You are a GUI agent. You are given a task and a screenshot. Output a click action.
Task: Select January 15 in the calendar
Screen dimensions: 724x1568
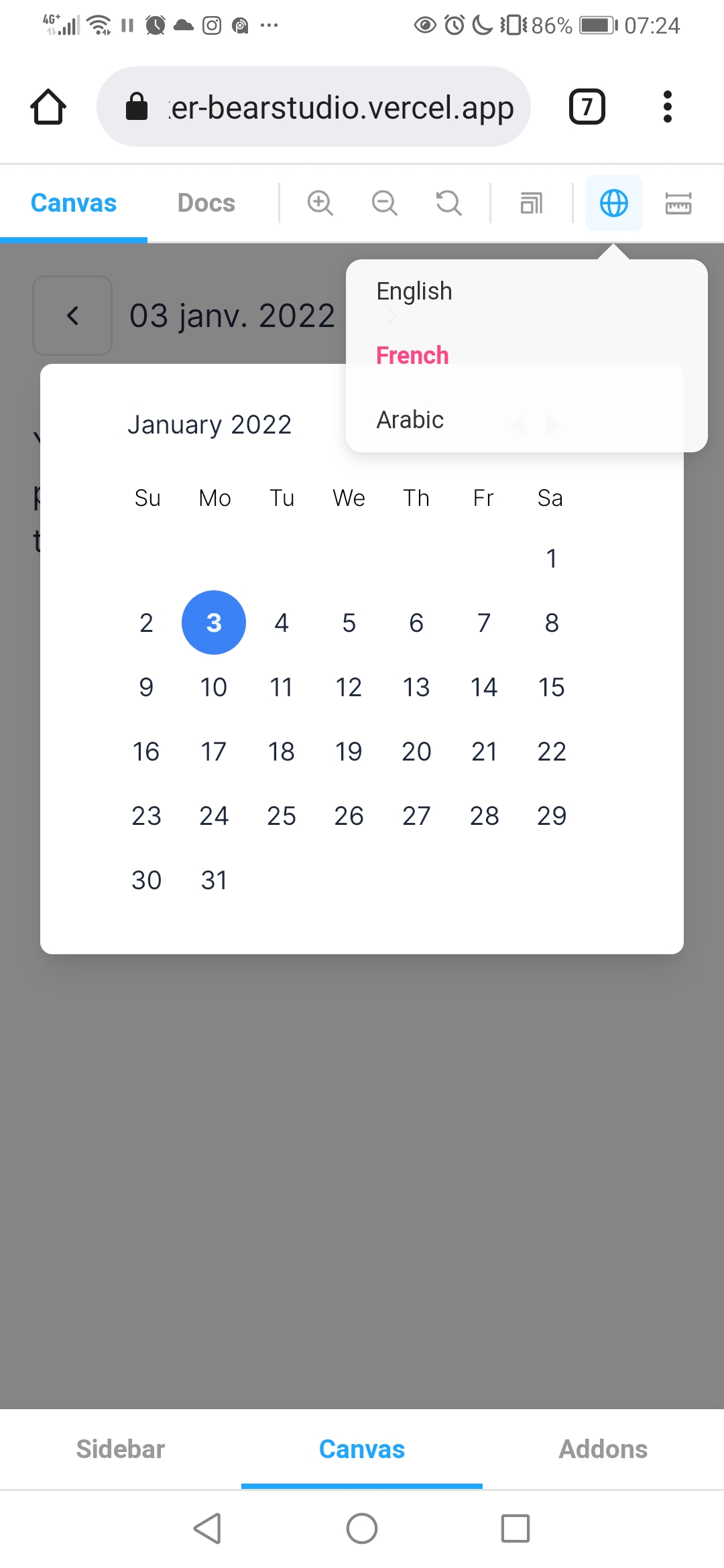click(x=550, y=686)
